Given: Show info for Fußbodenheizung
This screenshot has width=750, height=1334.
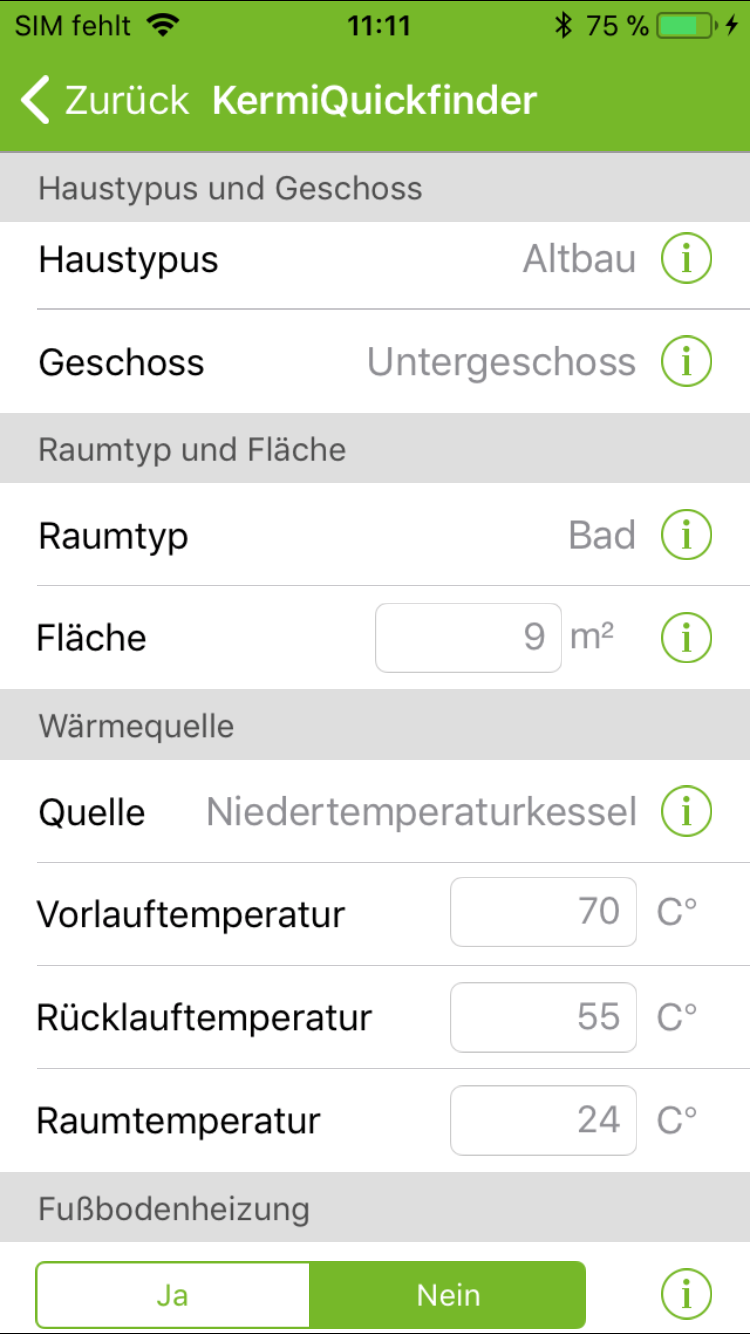Looking at the screenshot, I should click(686, 1295).
